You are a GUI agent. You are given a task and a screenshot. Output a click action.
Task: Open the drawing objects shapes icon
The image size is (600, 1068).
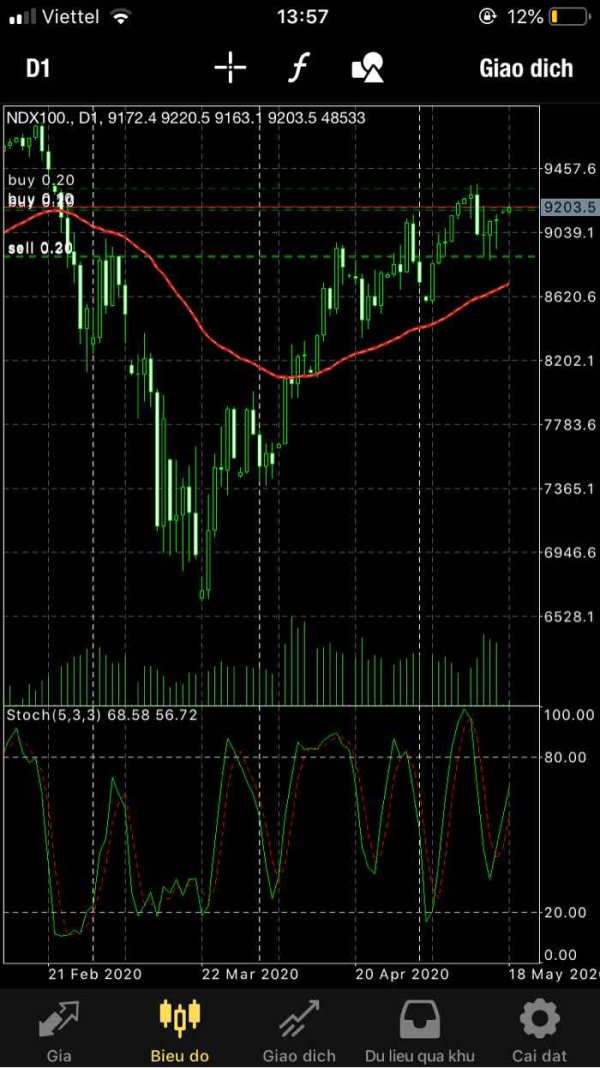pos(368,68)
